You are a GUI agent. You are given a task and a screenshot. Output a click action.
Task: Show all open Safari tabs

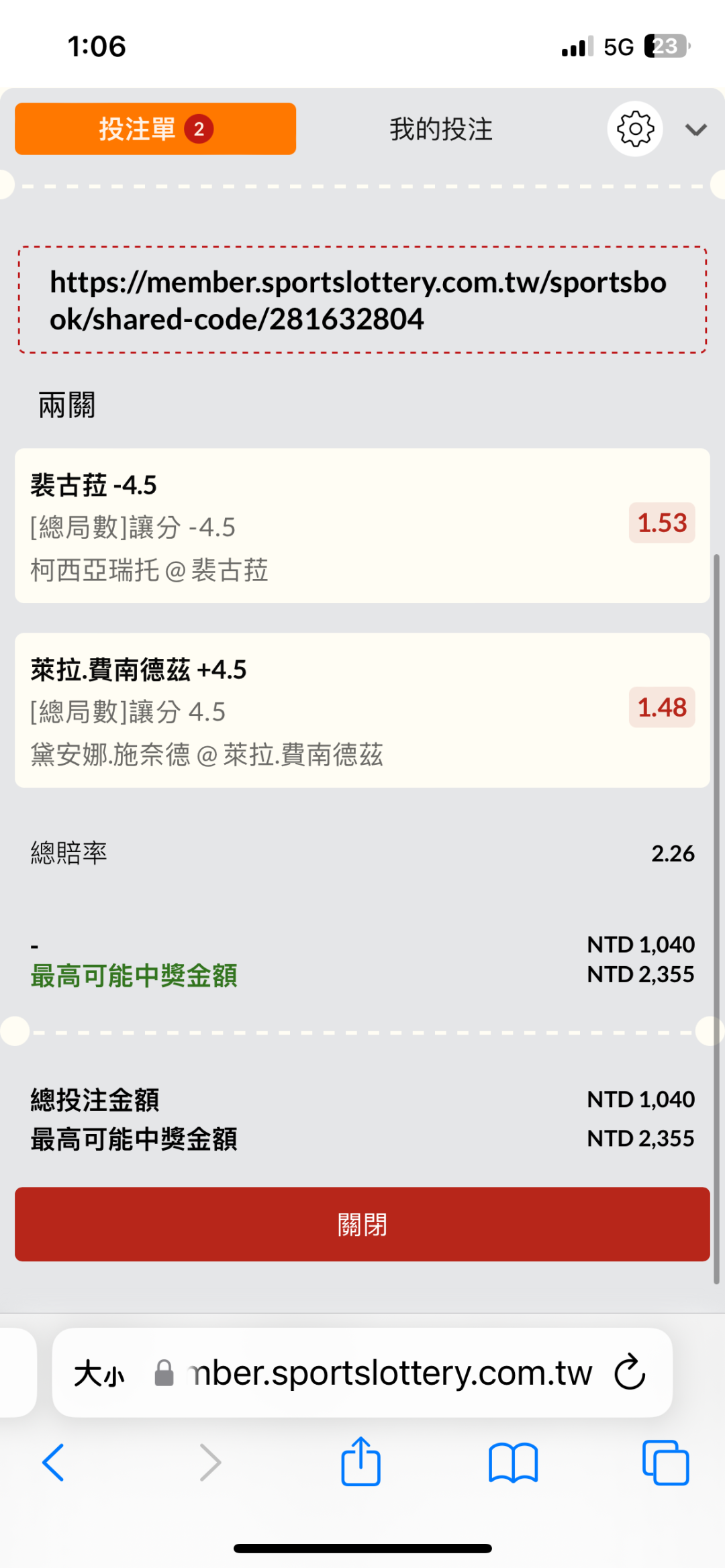pos(666,1463)
